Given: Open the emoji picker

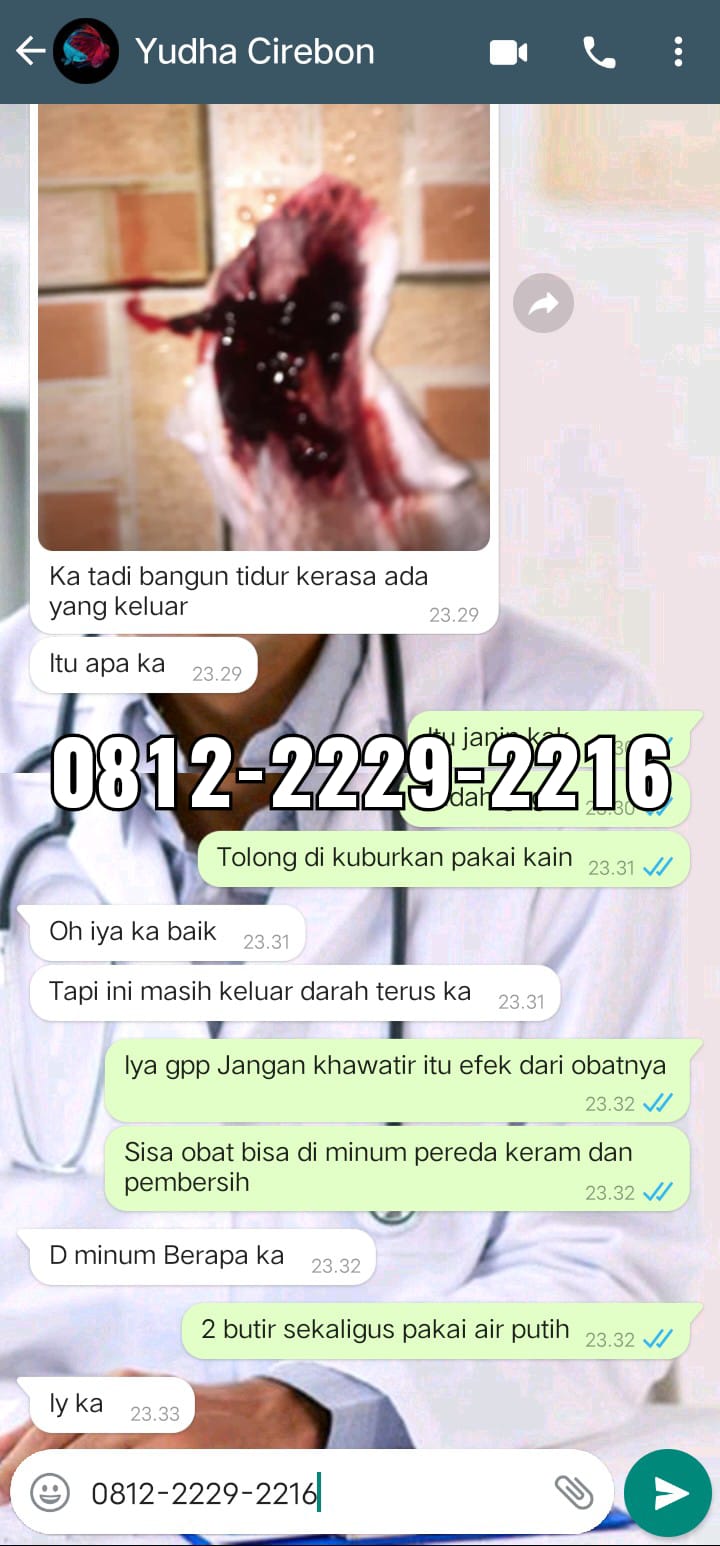Looking at the screenshot, I should point(50,1493).
